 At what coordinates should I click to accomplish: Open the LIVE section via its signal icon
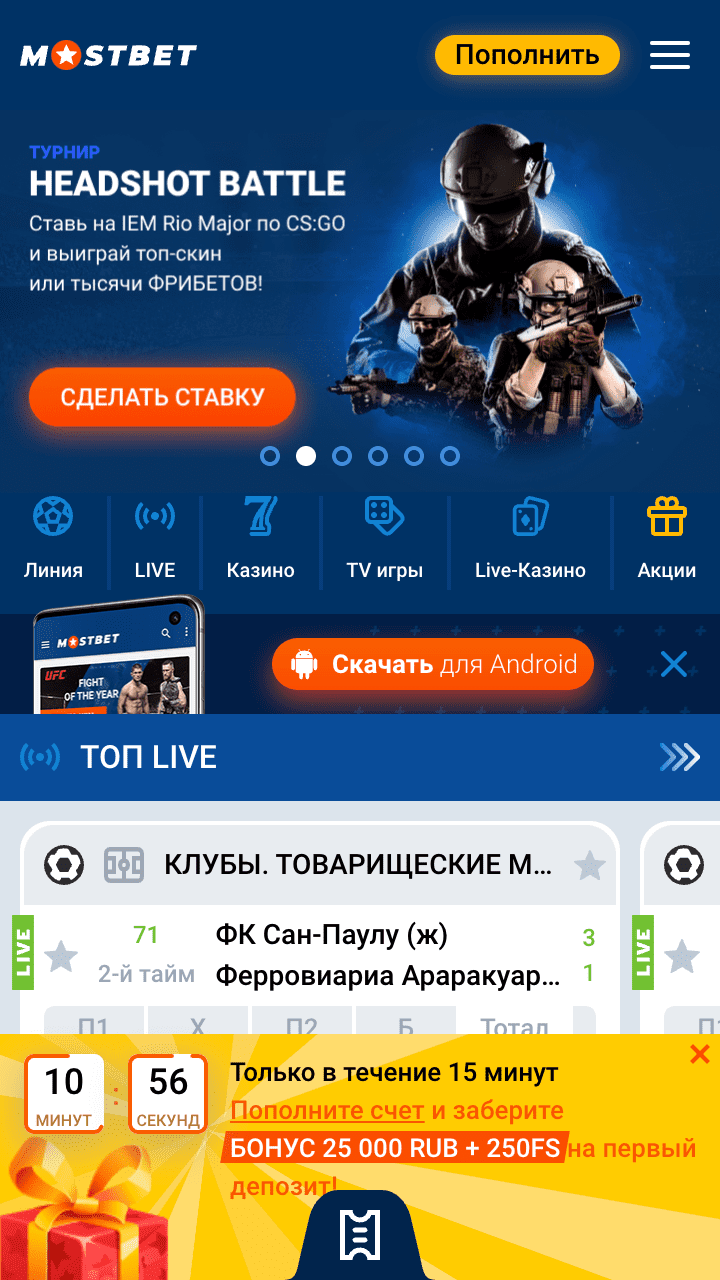click(154, 518)
